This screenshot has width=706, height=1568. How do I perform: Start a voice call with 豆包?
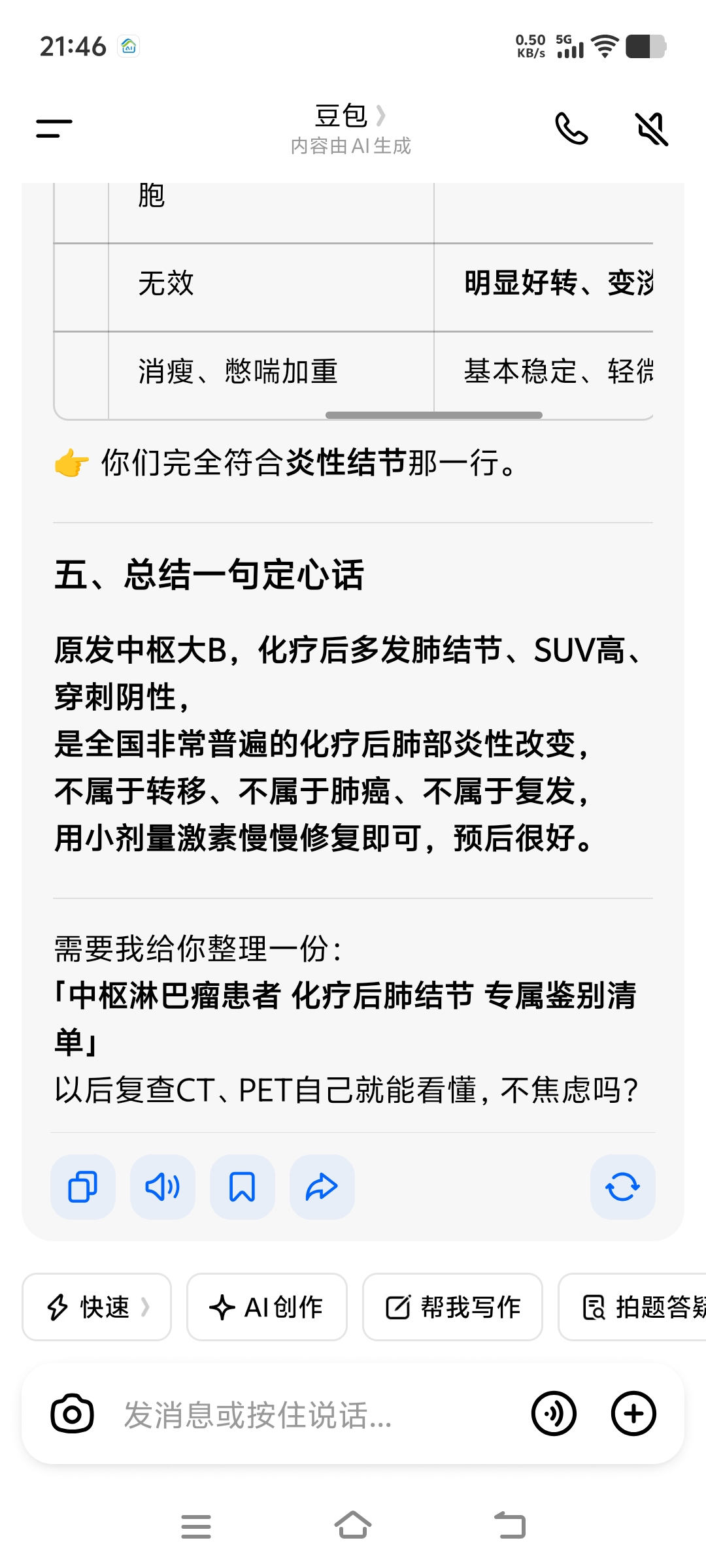click(571, 128)
